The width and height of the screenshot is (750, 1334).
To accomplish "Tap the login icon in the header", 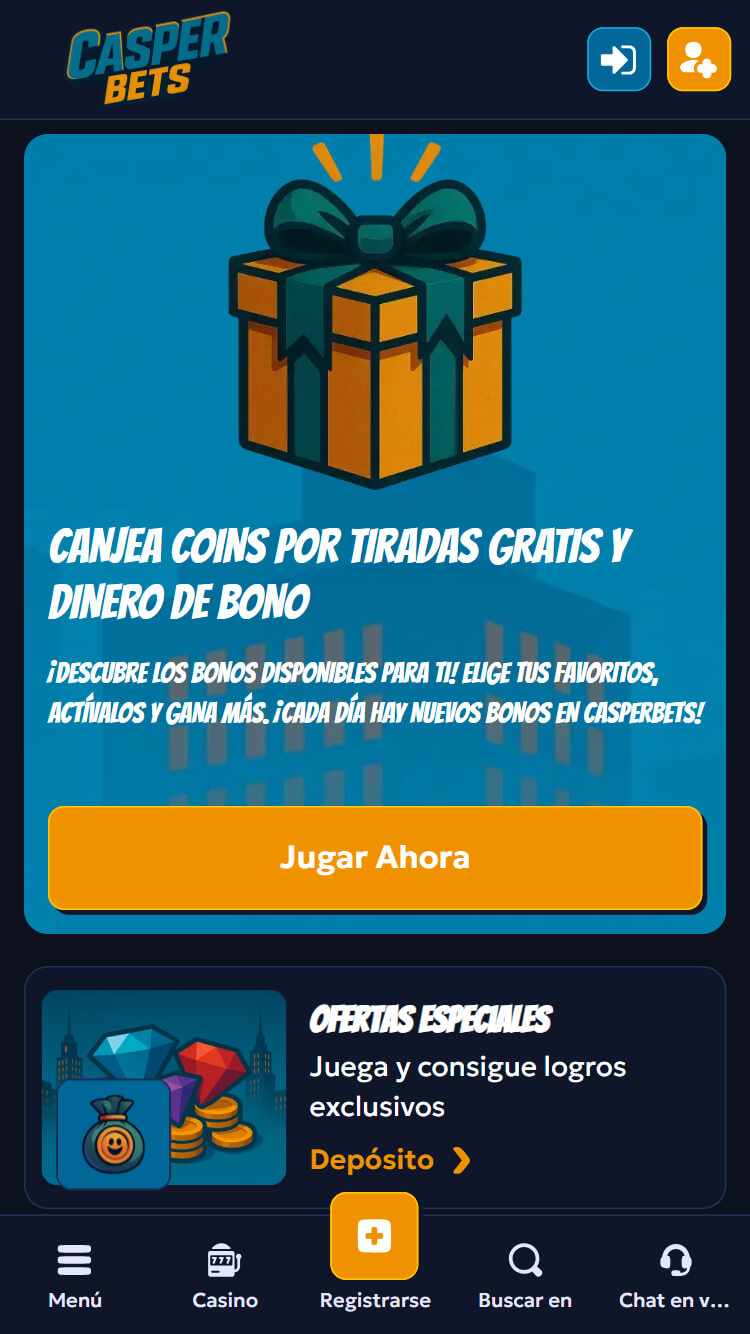I will (x=619, y=59).
